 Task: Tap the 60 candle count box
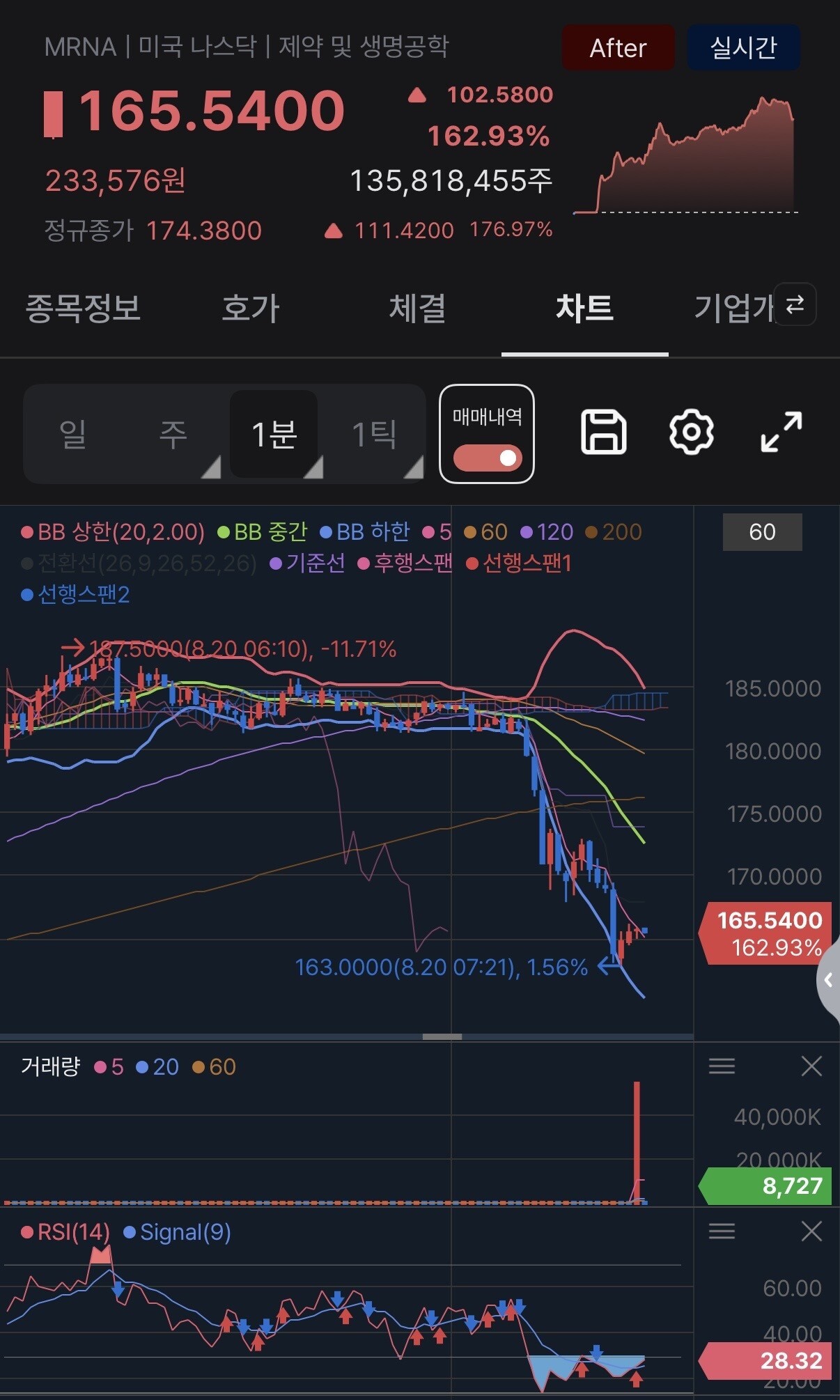[x=762, y=532]
